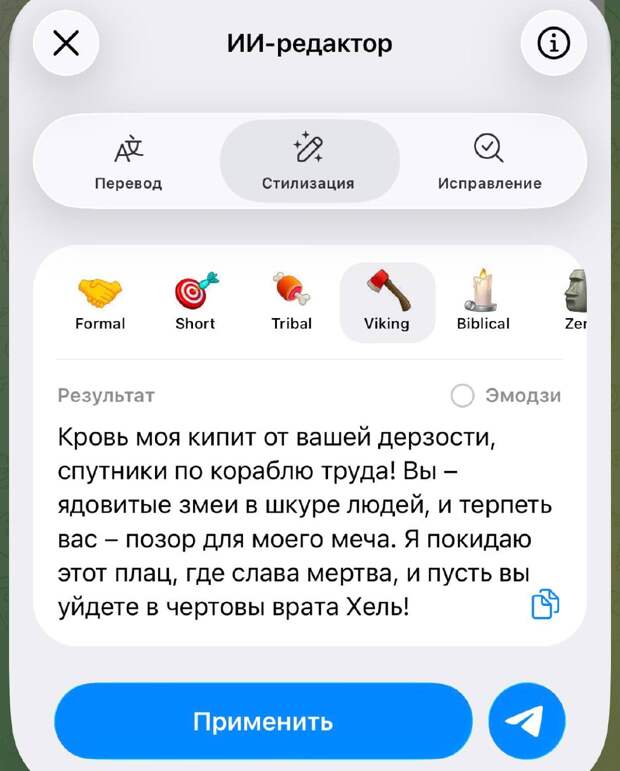
Task: Enable the Эмодзи option
Action: pyautogui.click(x=463, y=396)
